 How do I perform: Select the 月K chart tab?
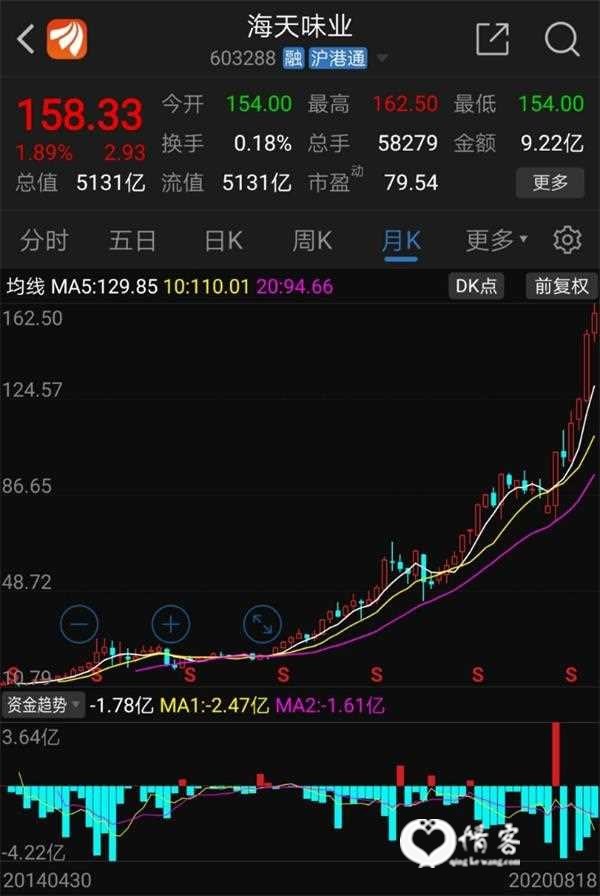click(401, 240)
